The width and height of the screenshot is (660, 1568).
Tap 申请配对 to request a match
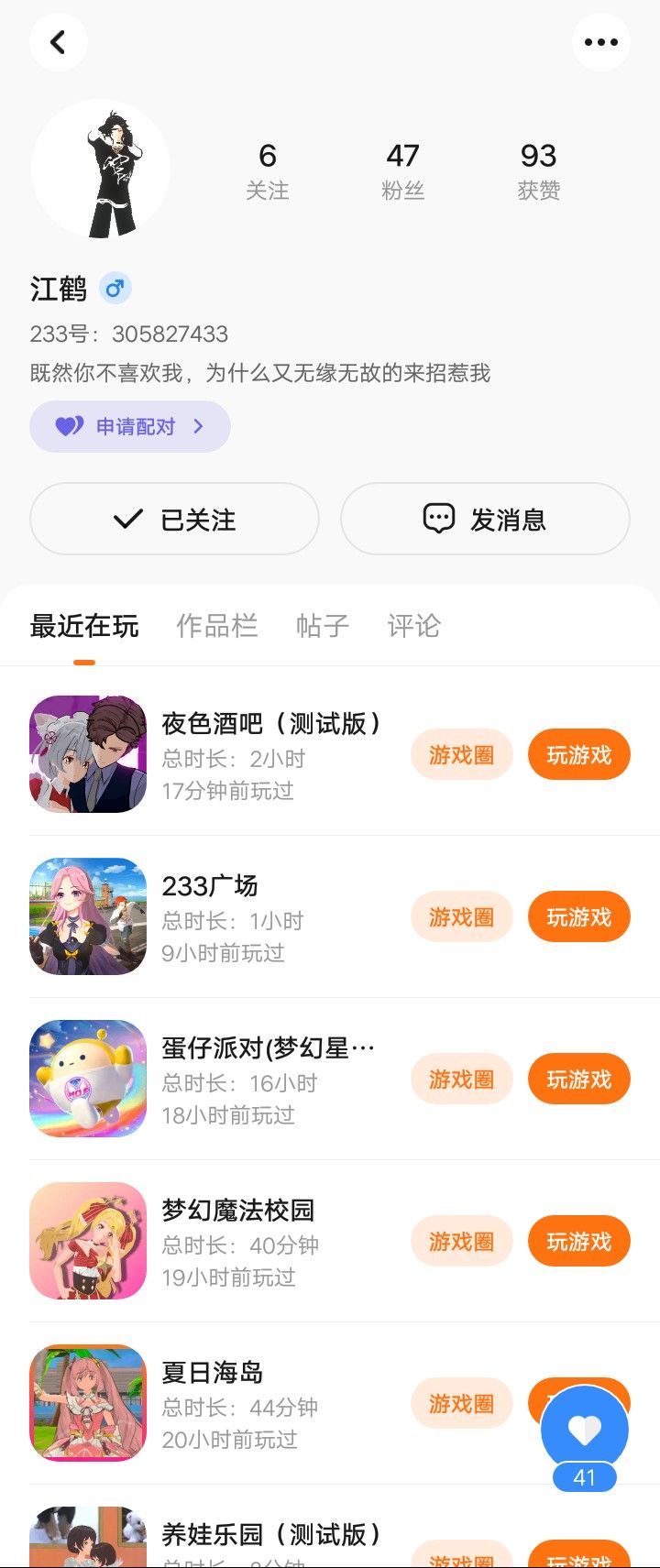pyautogui.click(x=130, y=426)
